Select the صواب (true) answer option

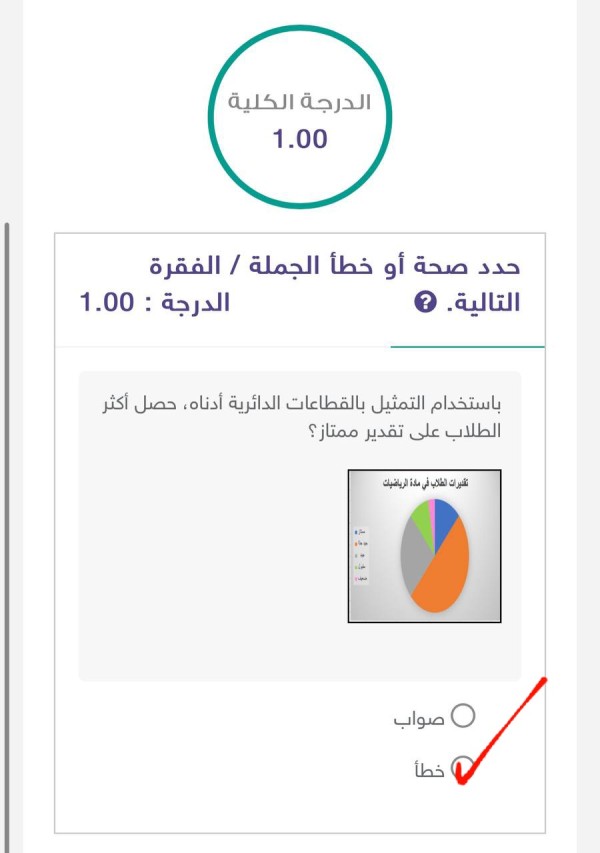462,715
